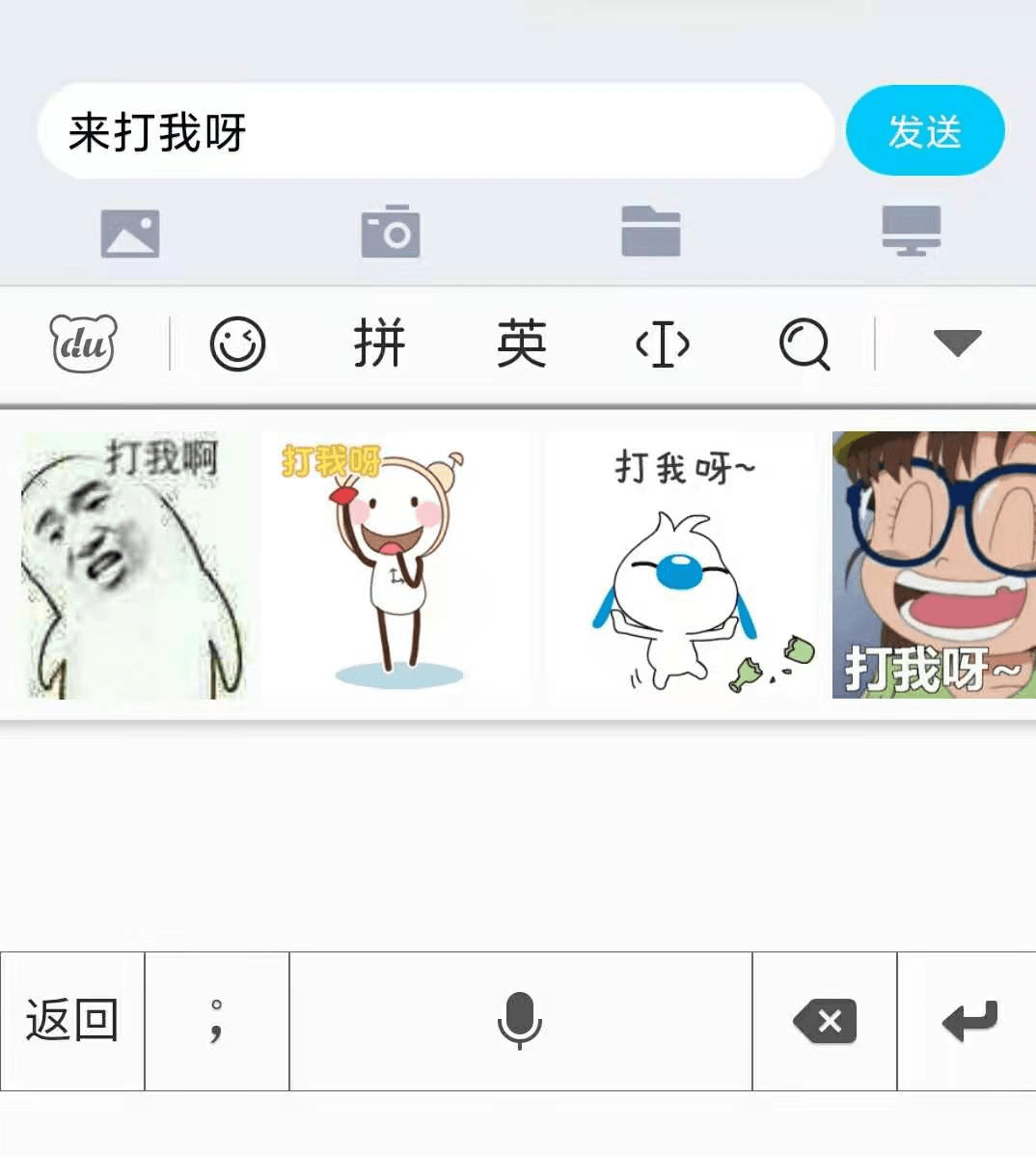This screenshot has height=1156, width=1036.
Task: Switch to 英 English input mode
Action: (x=521, y=343)
